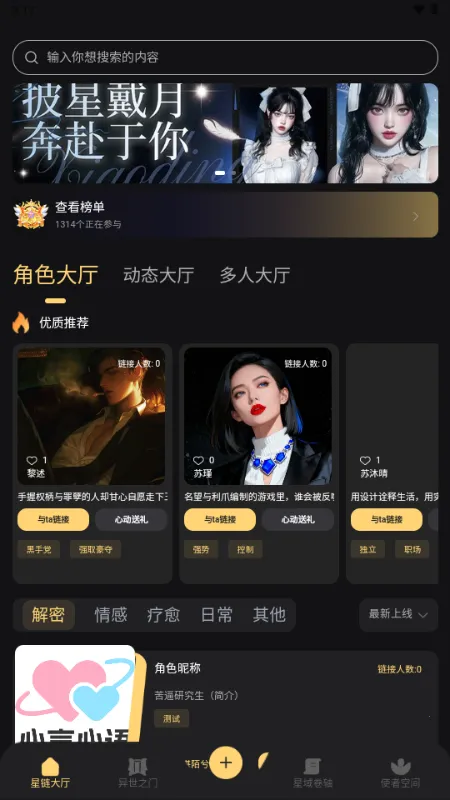Viewport: 450px width, 800px height.
Task: Open the 查看榜单 ranking banner
Action: click(x=225, y=215)
